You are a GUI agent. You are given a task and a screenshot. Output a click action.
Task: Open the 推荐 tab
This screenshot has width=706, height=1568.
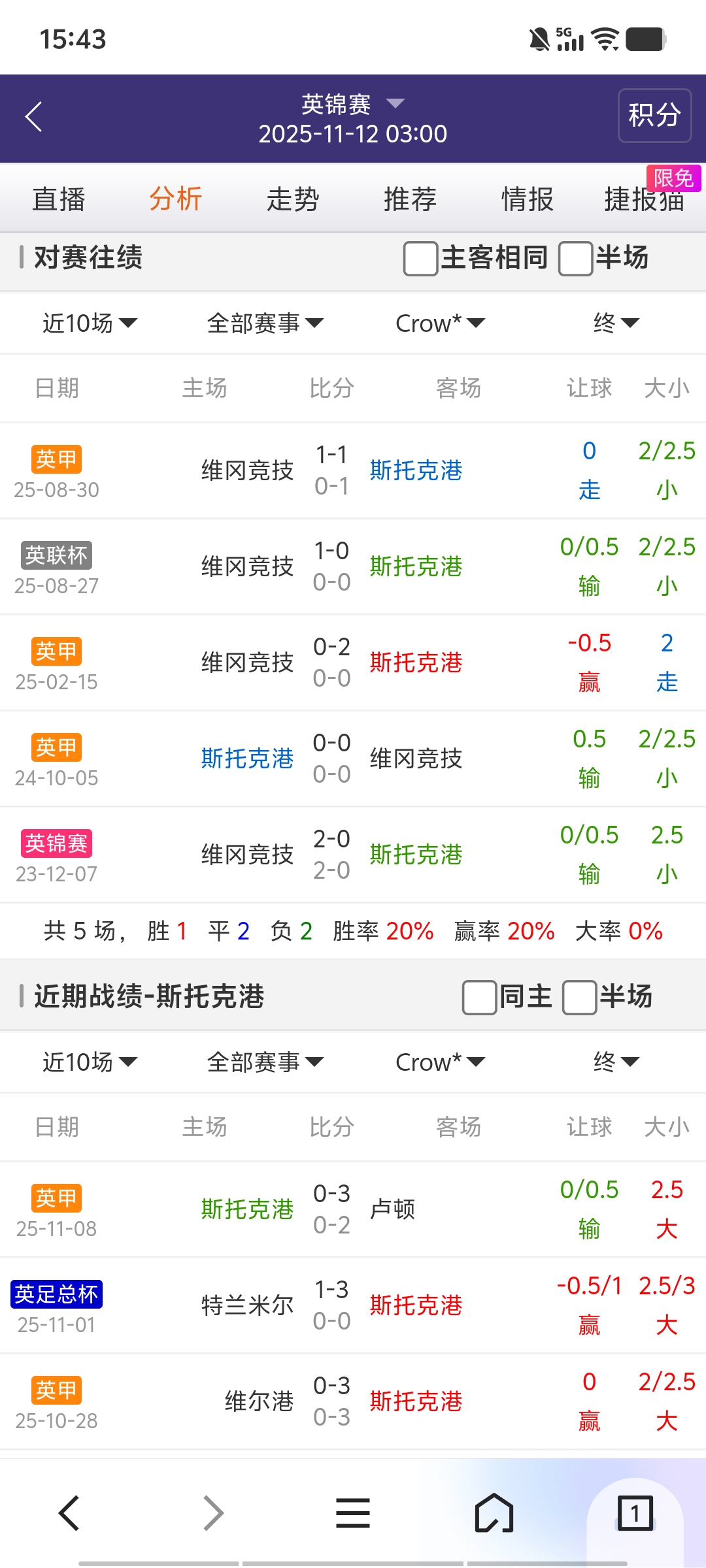tap(410, 199)
